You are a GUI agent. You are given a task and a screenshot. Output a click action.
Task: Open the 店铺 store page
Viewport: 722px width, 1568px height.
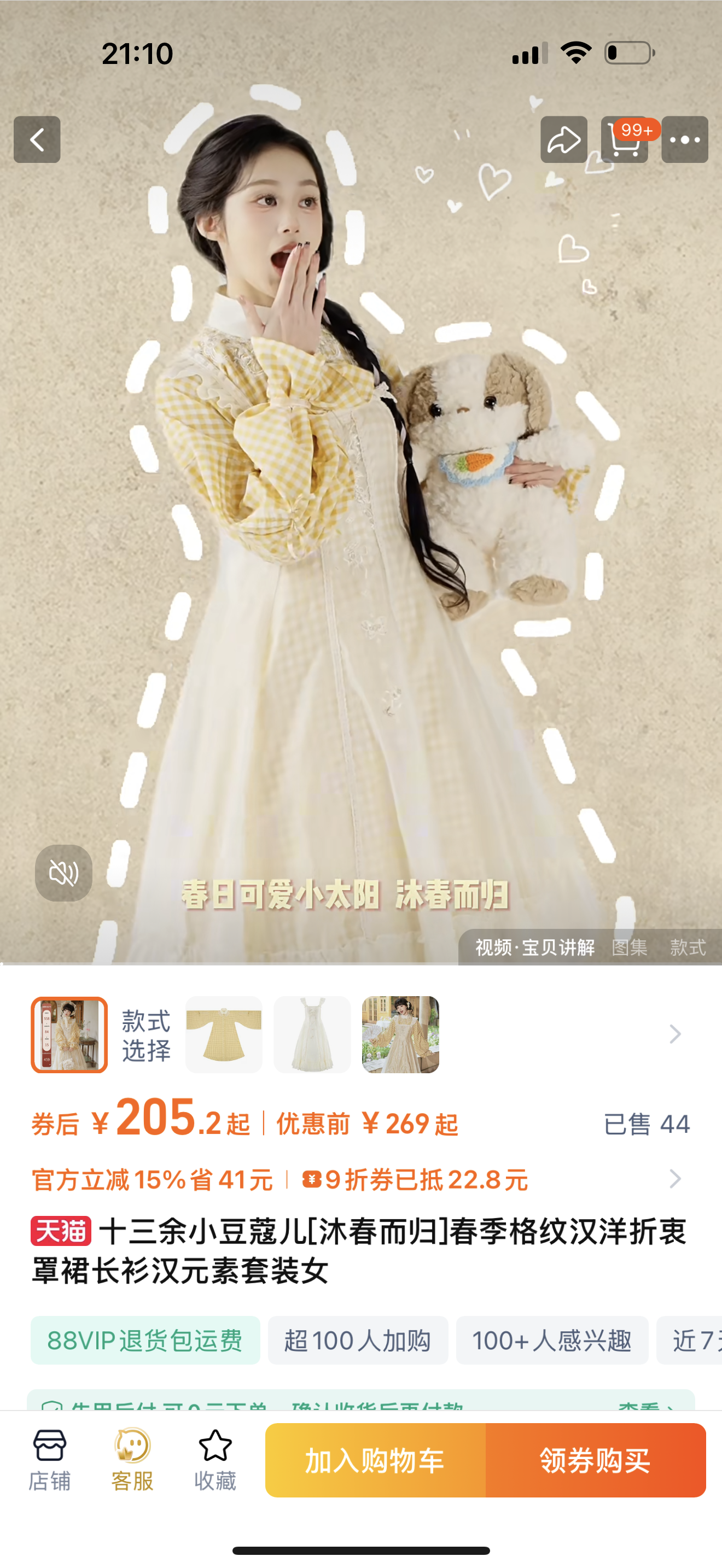49,1459
